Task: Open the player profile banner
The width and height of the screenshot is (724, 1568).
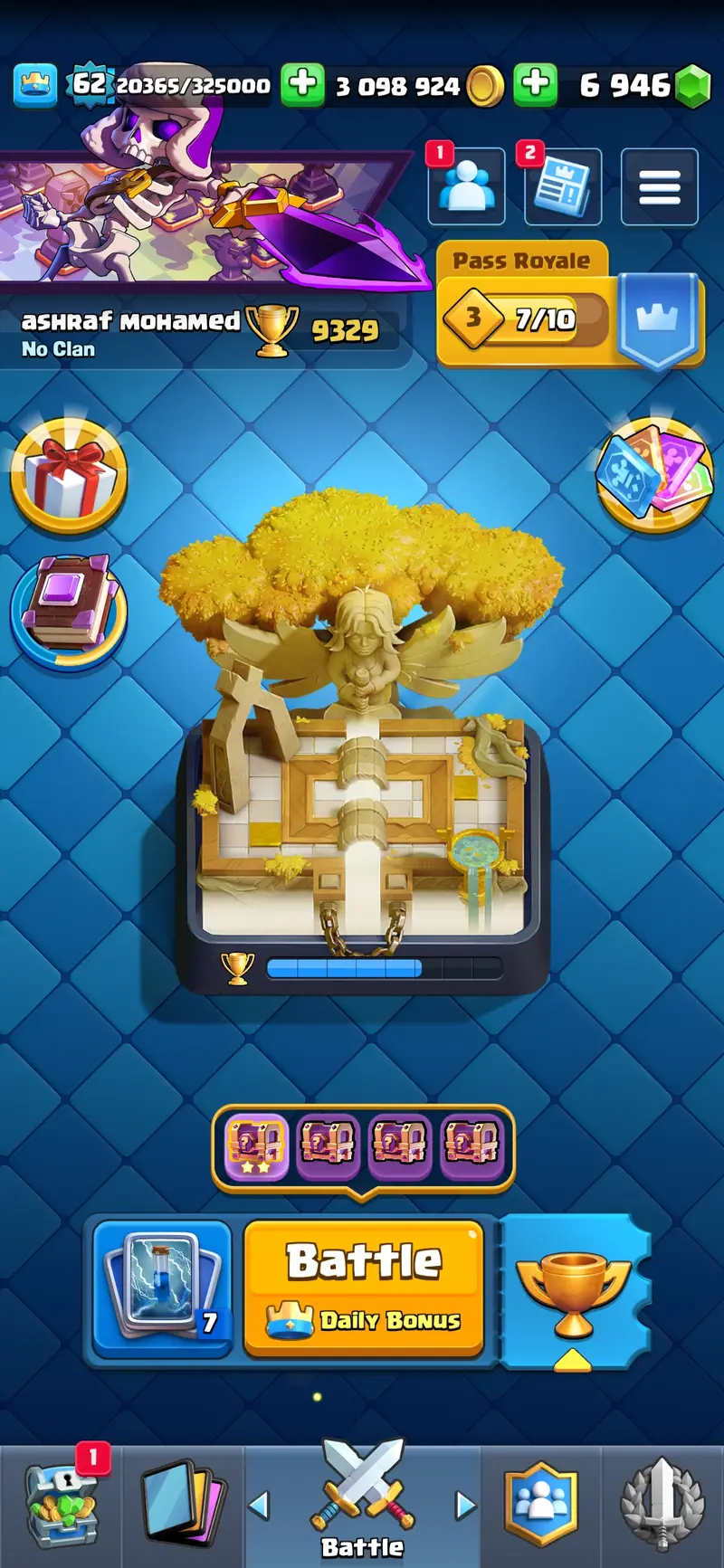Action: [x=199, y=217]
